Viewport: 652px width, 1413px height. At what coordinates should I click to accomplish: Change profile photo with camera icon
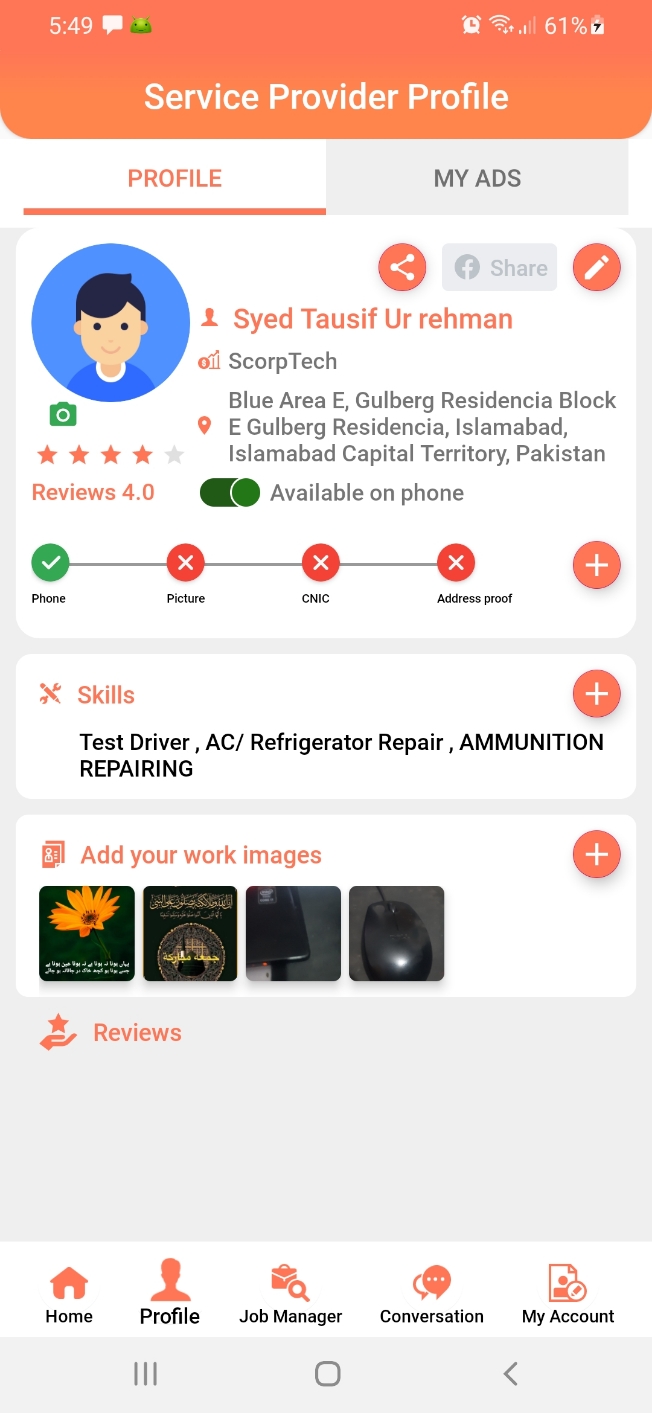click(x=63, y=414)
